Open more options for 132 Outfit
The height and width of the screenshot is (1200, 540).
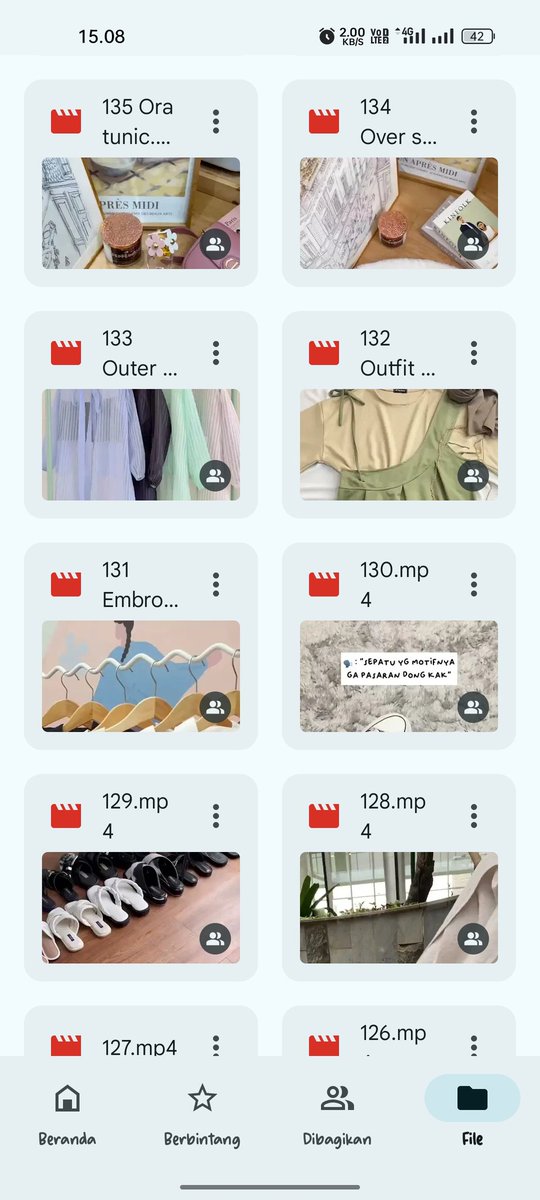pyautogui.click(x=474, y=353)
